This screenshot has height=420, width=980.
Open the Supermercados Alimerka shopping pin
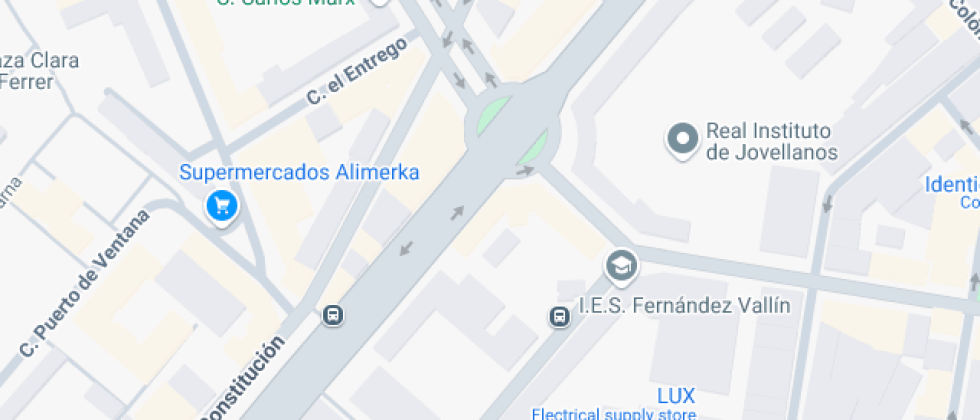pyautogui.click(x=221, y=207)
